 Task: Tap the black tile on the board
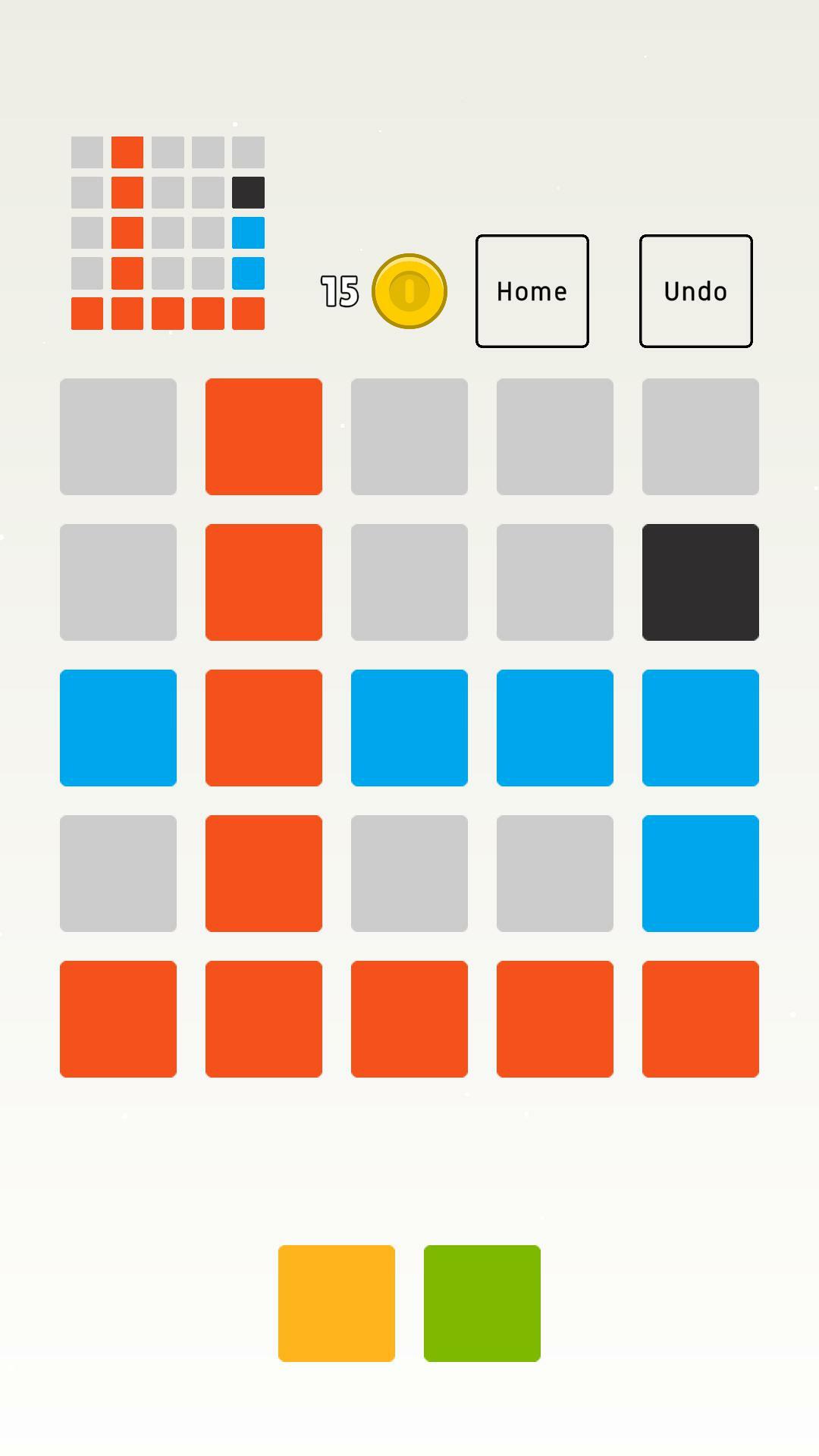[x=700, y=582]
